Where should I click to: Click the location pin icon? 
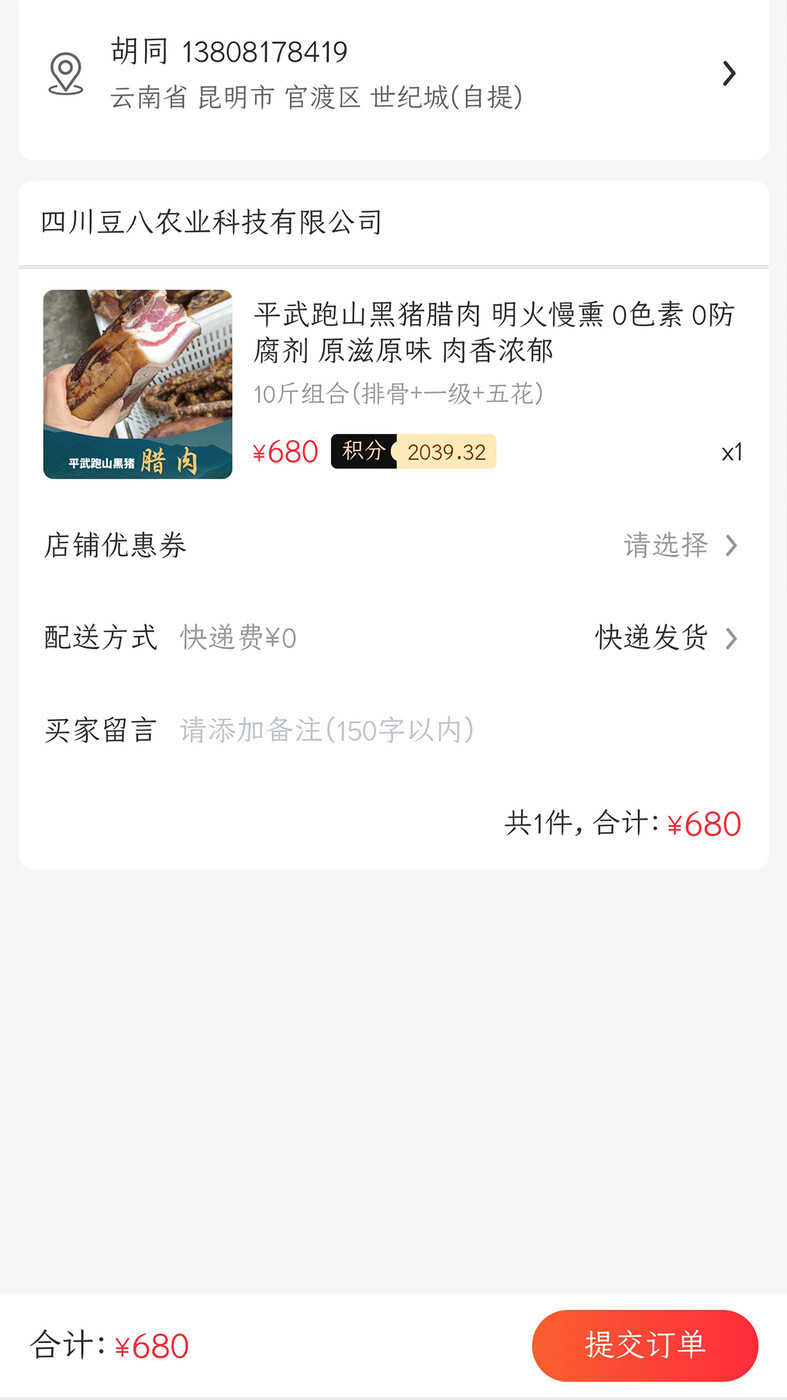(65, 72)
